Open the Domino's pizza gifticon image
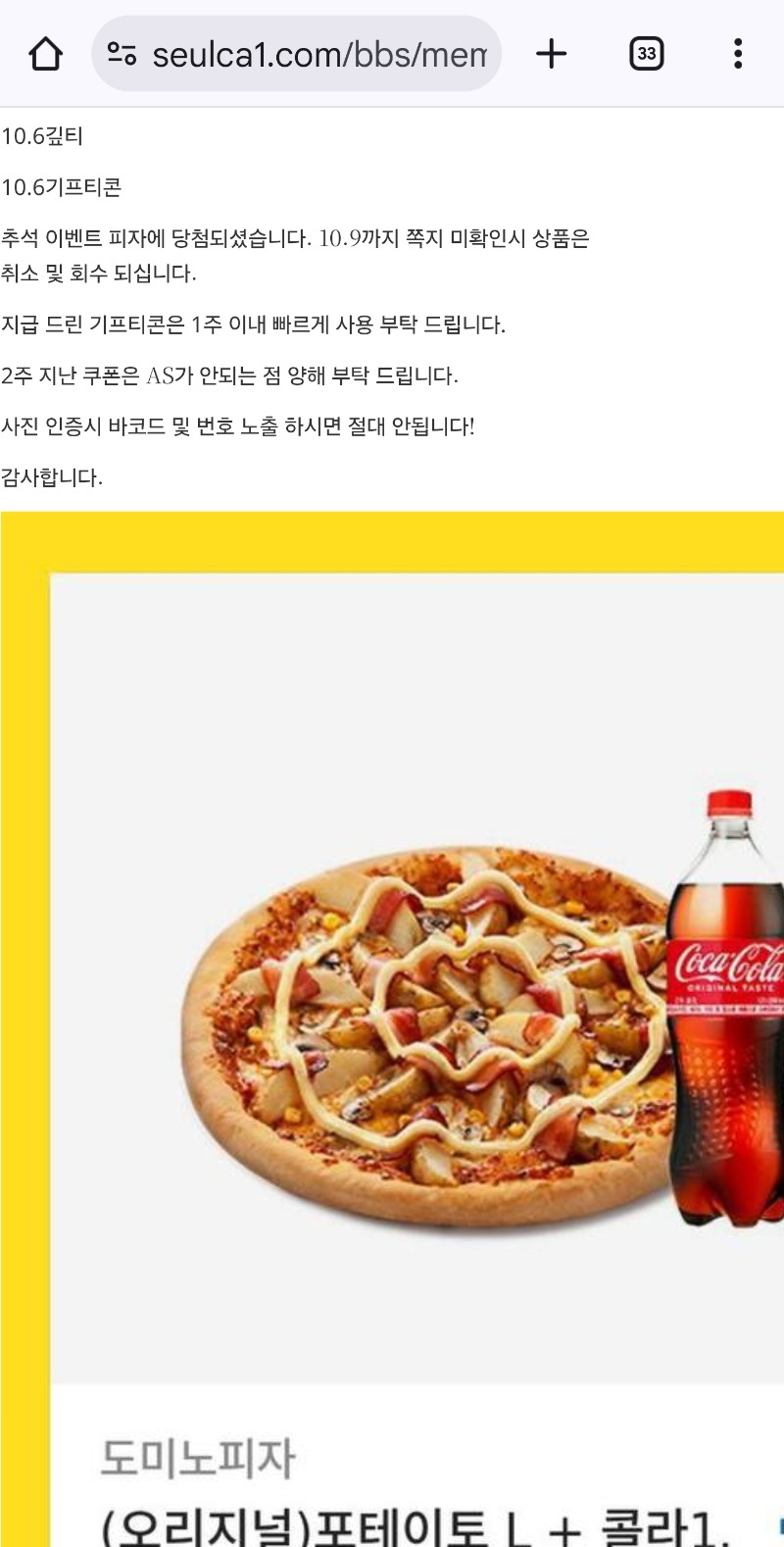The height and width of the screenshot is (1547, 784). click(412, 1029)
